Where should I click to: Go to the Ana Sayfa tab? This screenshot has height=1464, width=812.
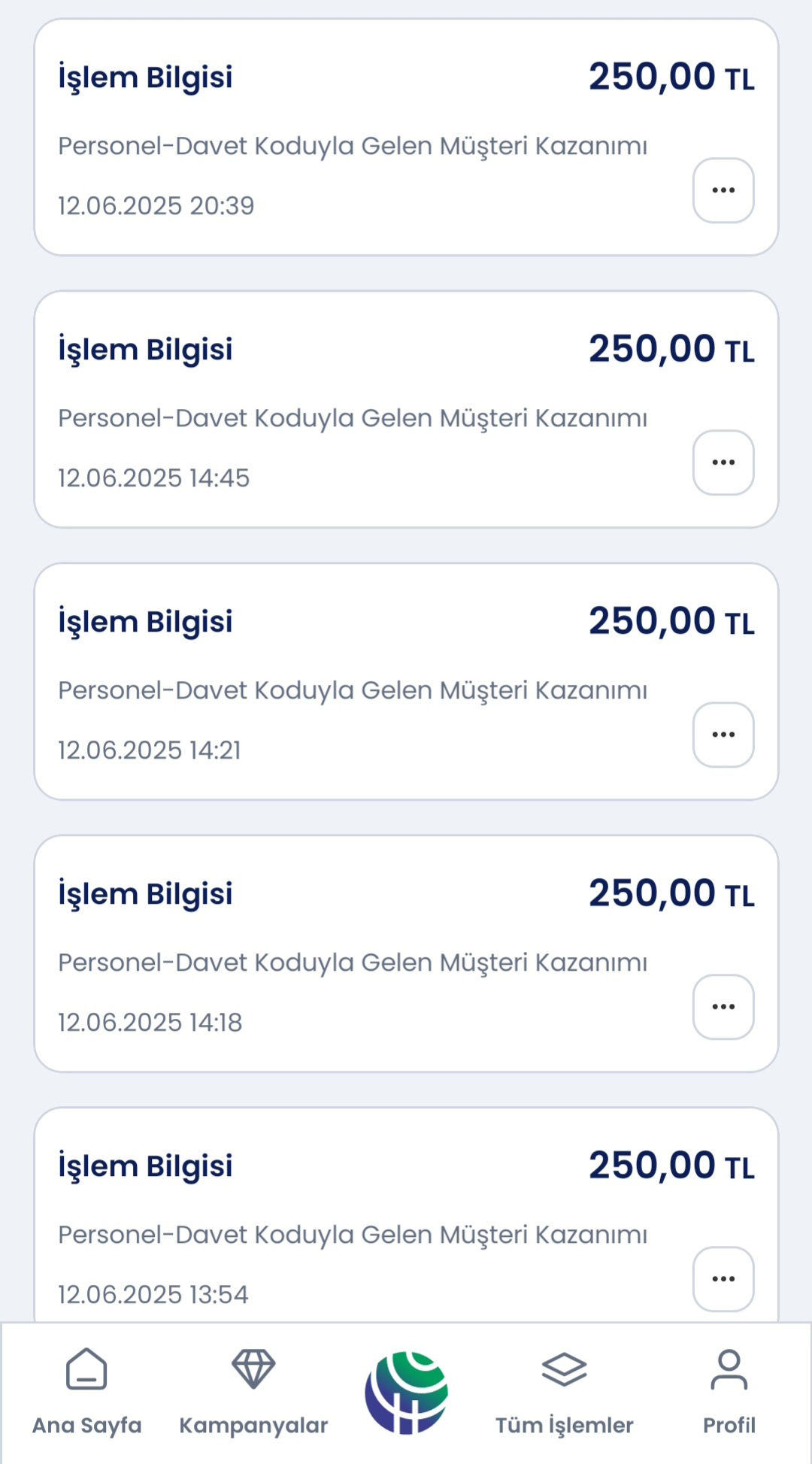click(87, 1393)
